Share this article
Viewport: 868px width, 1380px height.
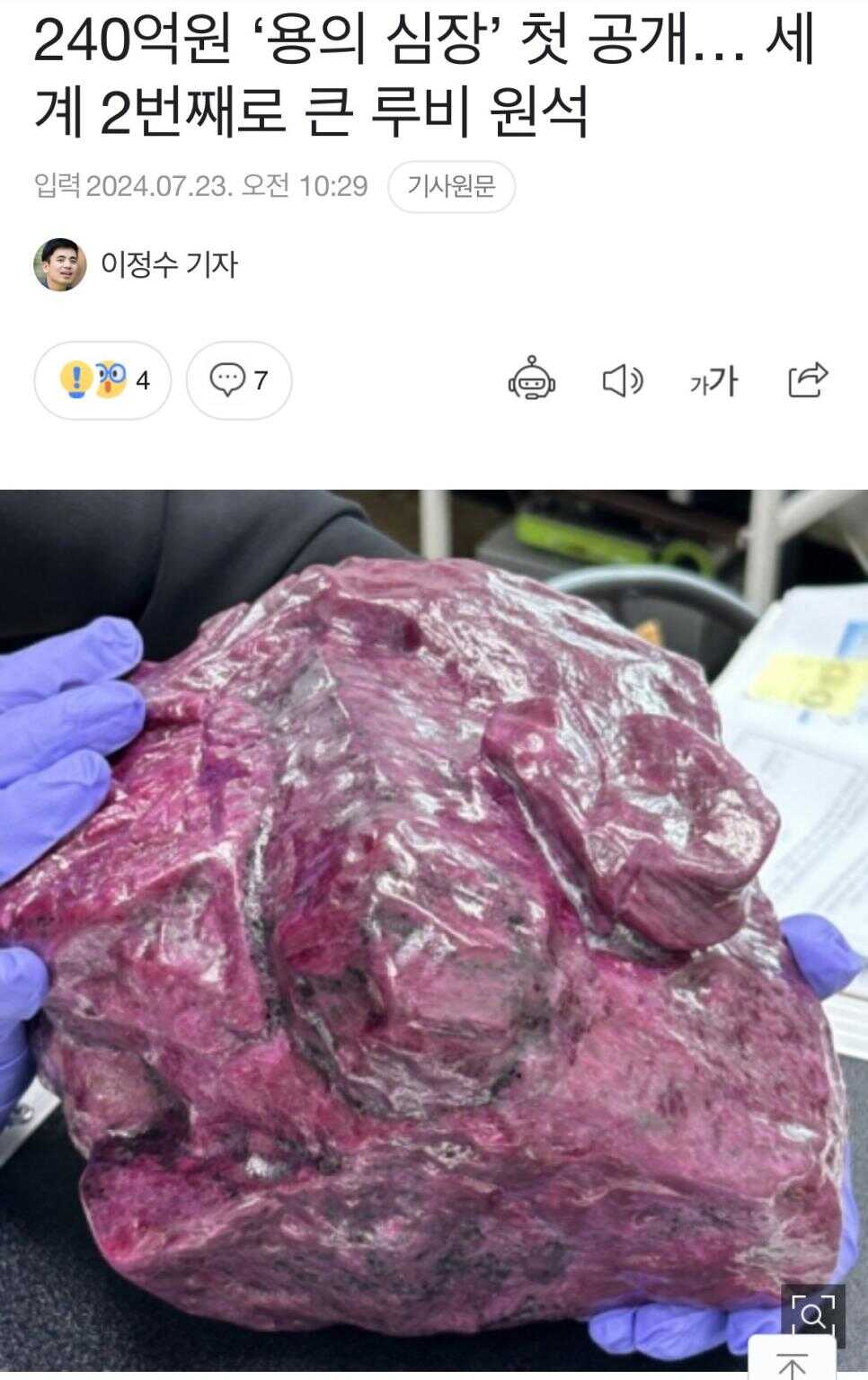tap(807, 380)
